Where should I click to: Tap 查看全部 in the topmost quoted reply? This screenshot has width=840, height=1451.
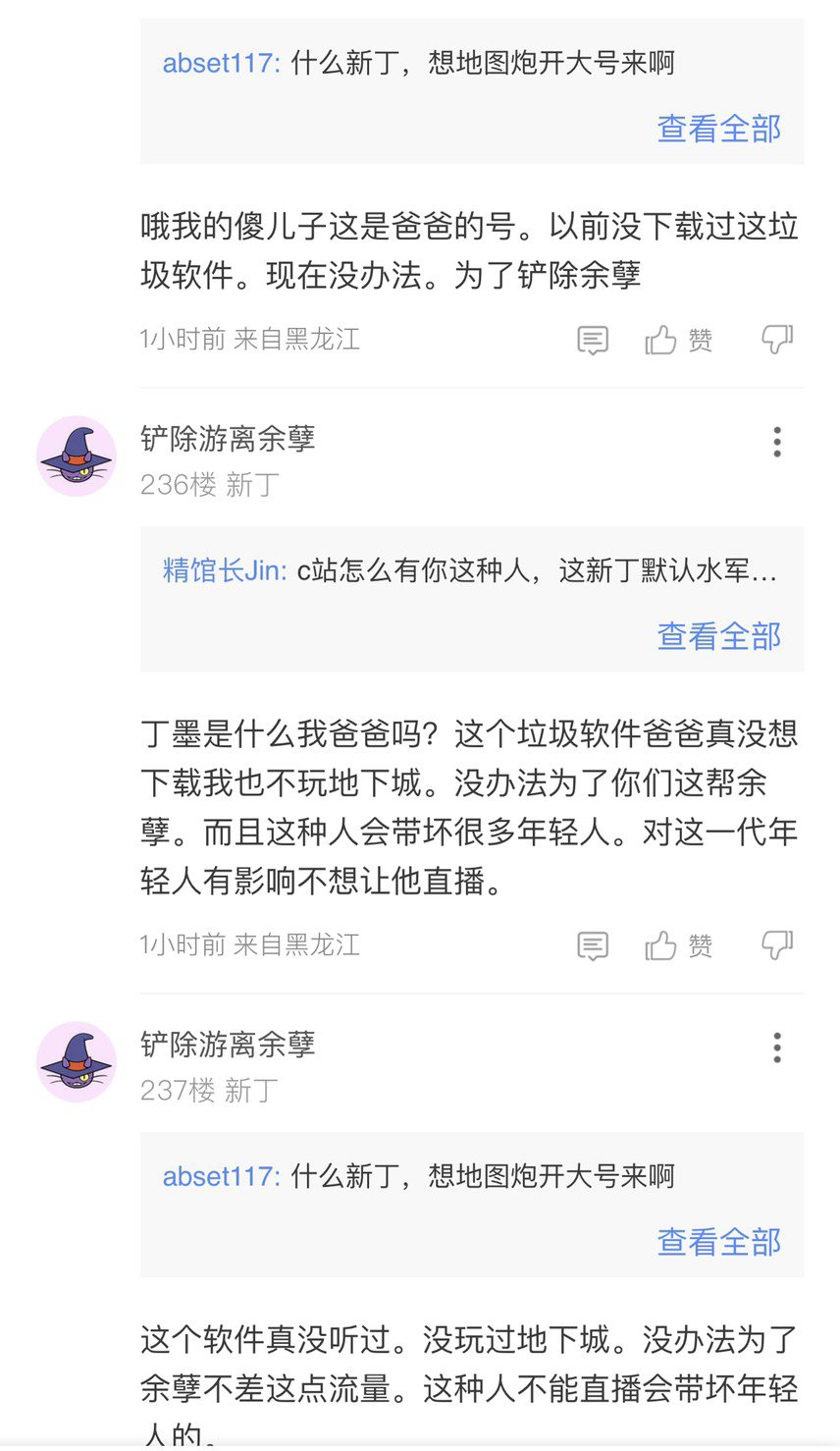(719, 129)
